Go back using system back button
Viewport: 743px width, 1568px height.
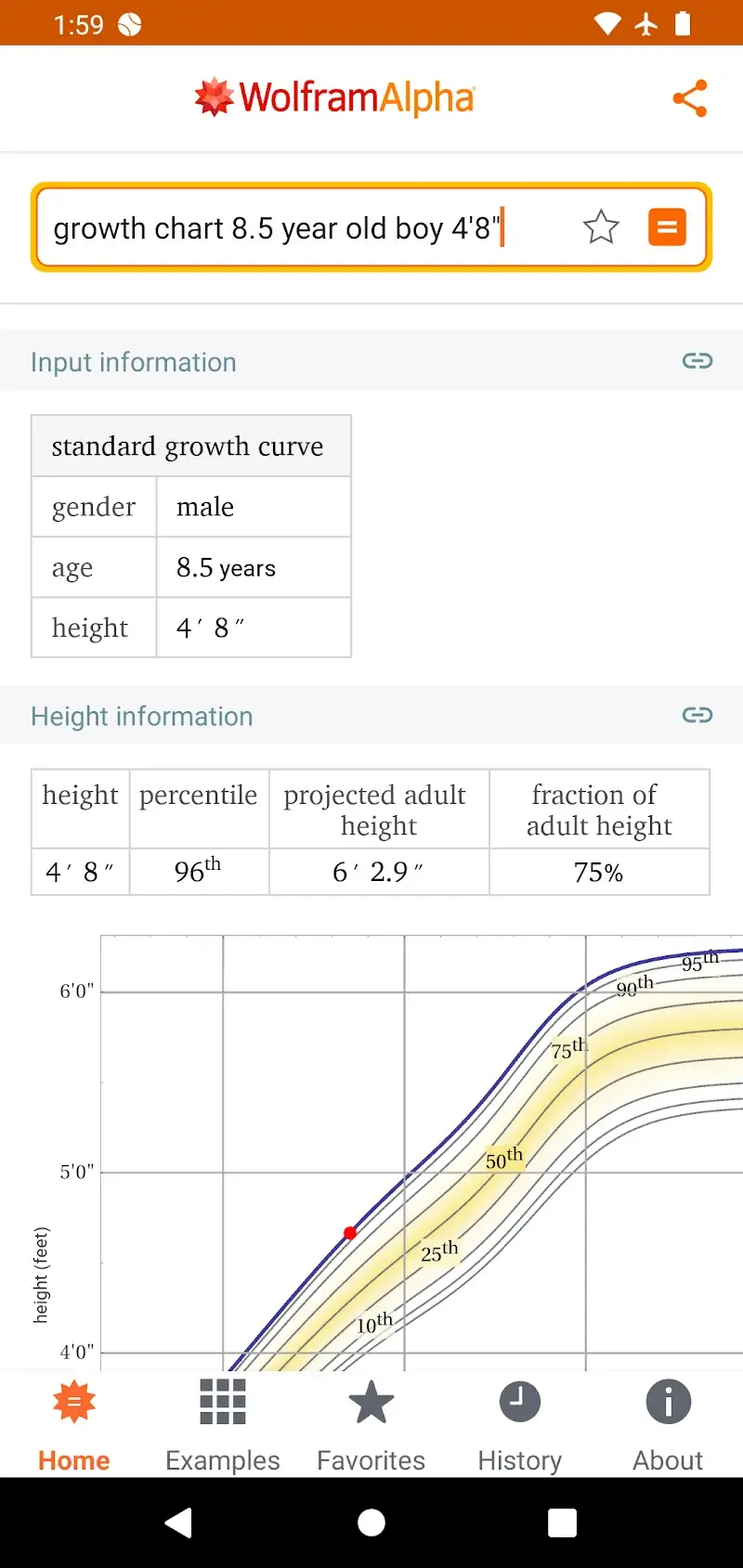(178, 1523)
